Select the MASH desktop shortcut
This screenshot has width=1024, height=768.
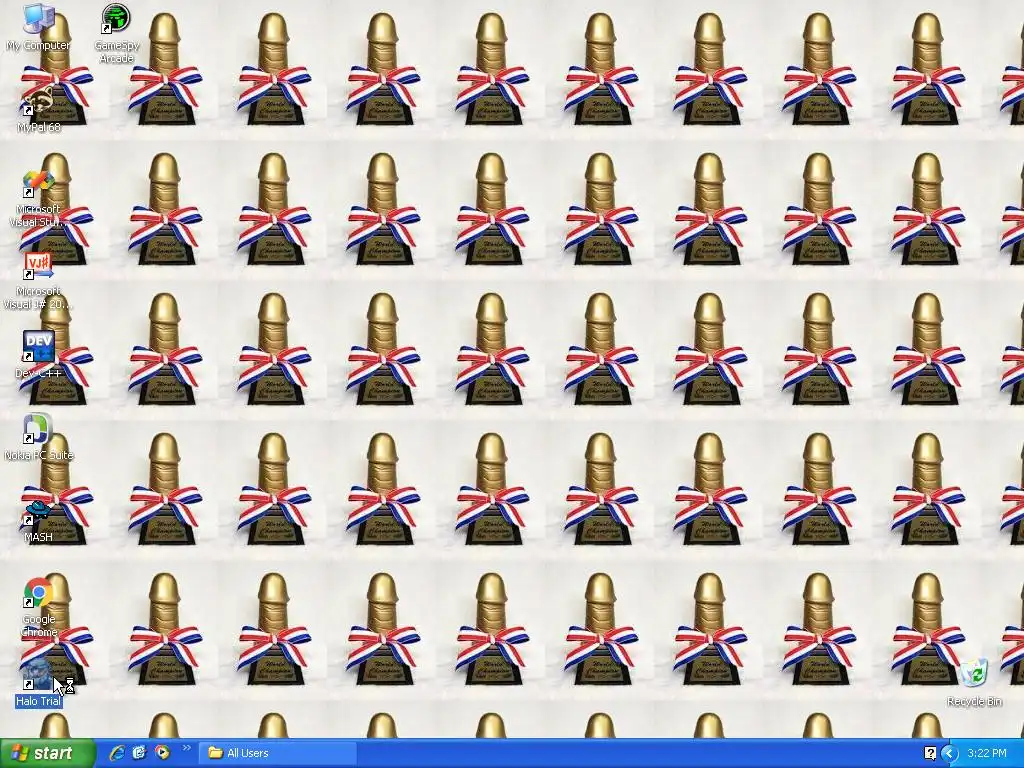coord(38,512)
